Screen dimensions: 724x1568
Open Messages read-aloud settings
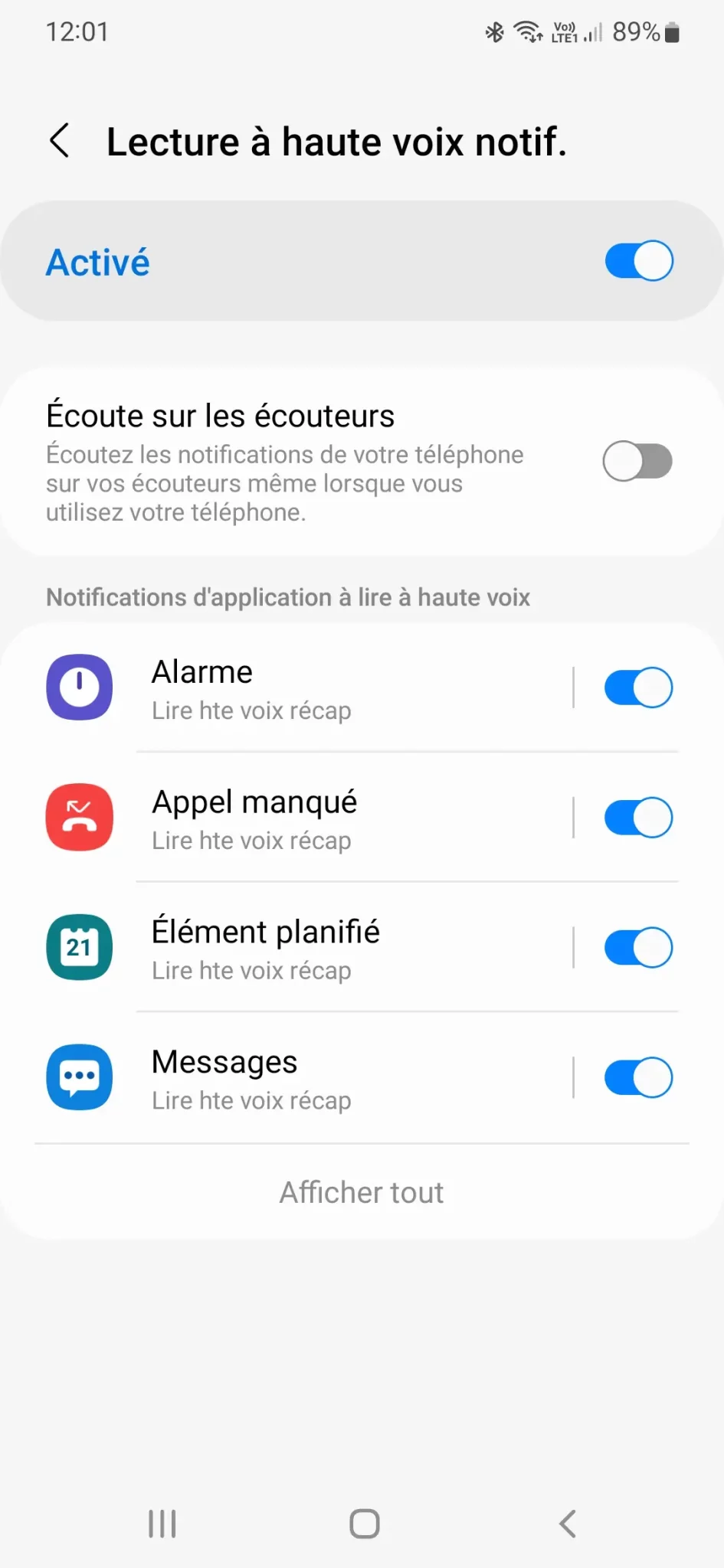306,1079
